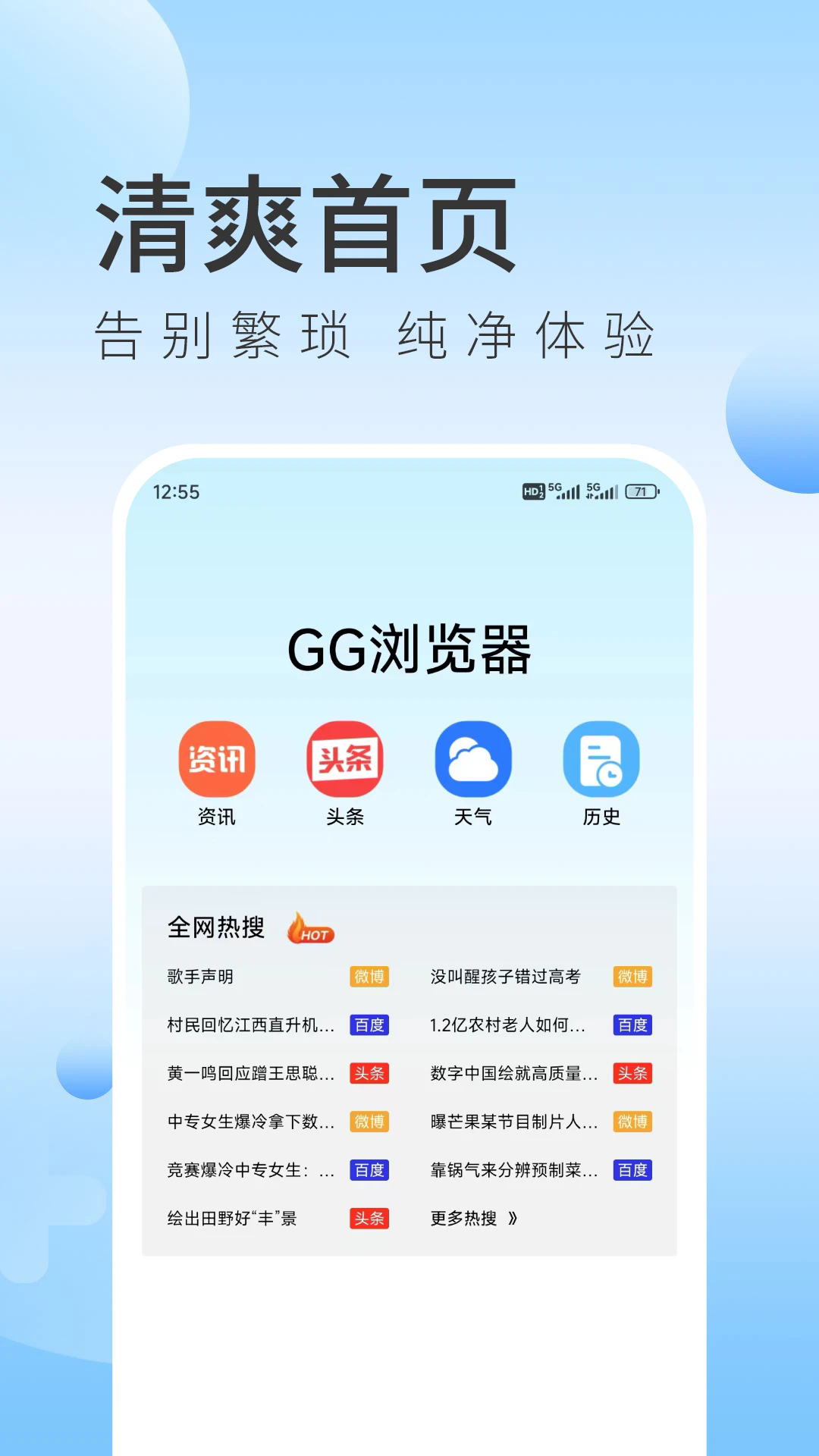The width and height of the screenshot is (819, 1456).
Task: Open the 资讯 news app icon
Action: [215, 758]
